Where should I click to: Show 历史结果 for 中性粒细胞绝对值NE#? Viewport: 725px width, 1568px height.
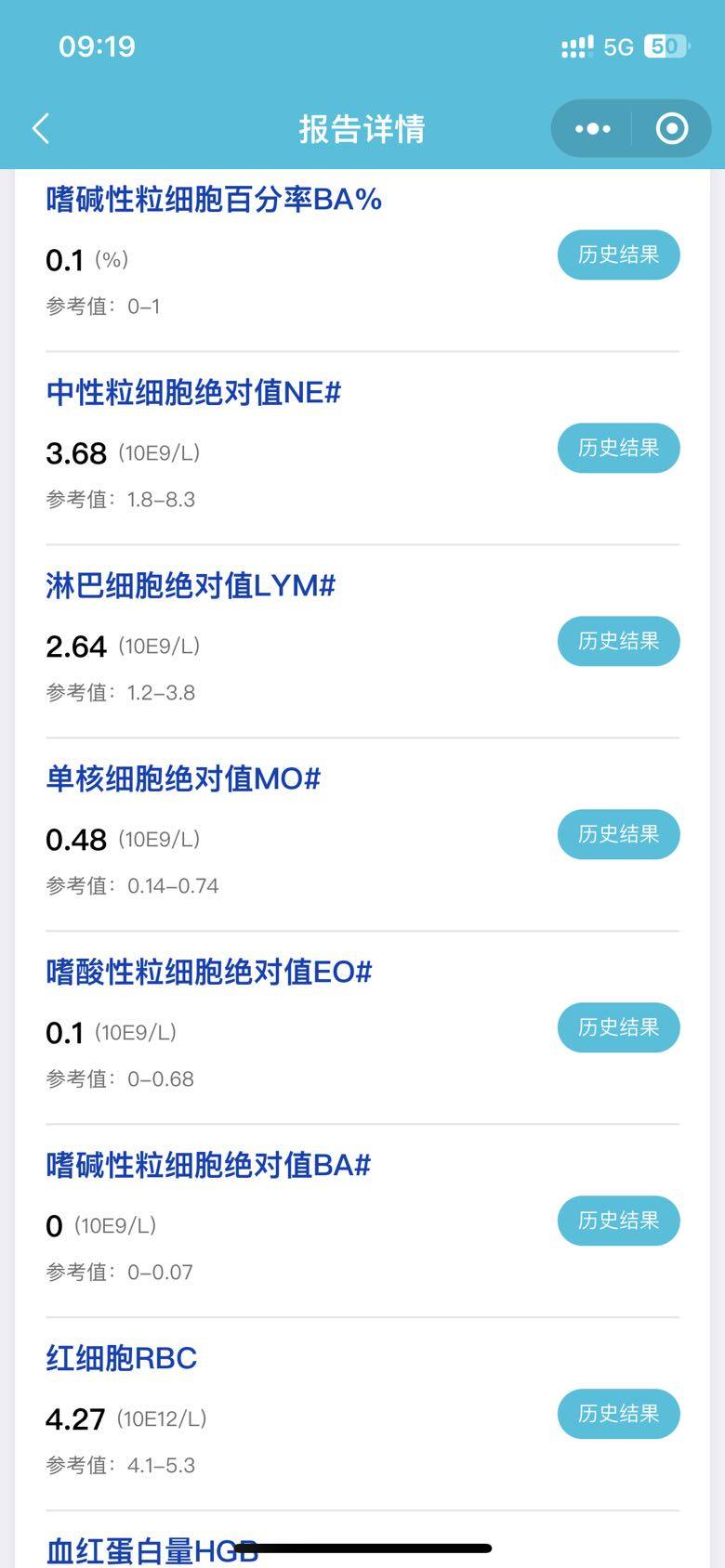618,448
